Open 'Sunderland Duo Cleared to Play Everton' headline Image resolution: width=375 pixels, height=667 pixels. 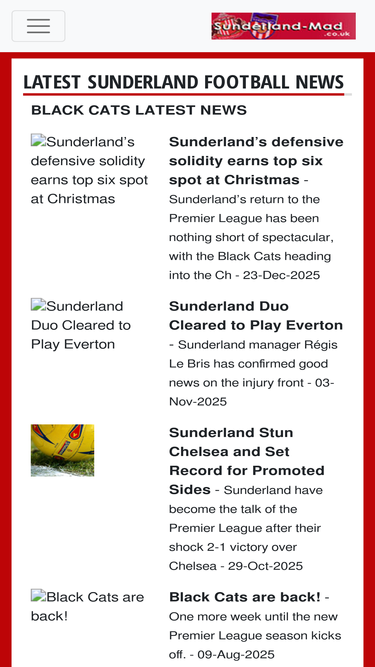coord(256,316)
